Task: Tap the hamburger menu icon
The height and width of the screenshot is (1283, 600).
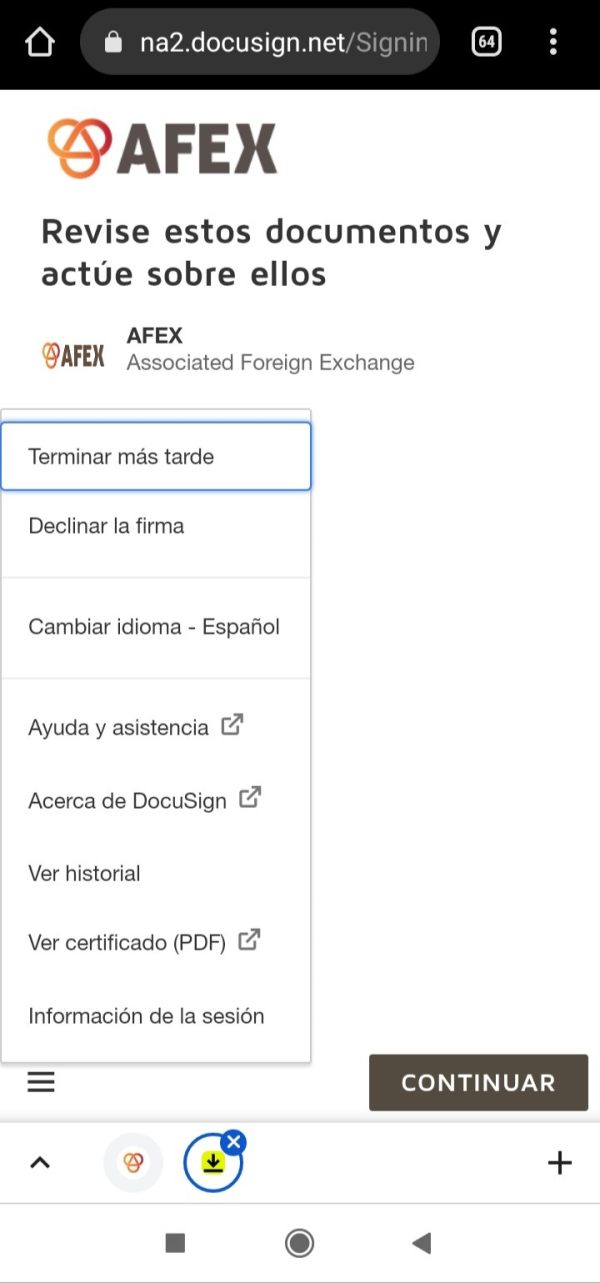Action: (41, 1082)
